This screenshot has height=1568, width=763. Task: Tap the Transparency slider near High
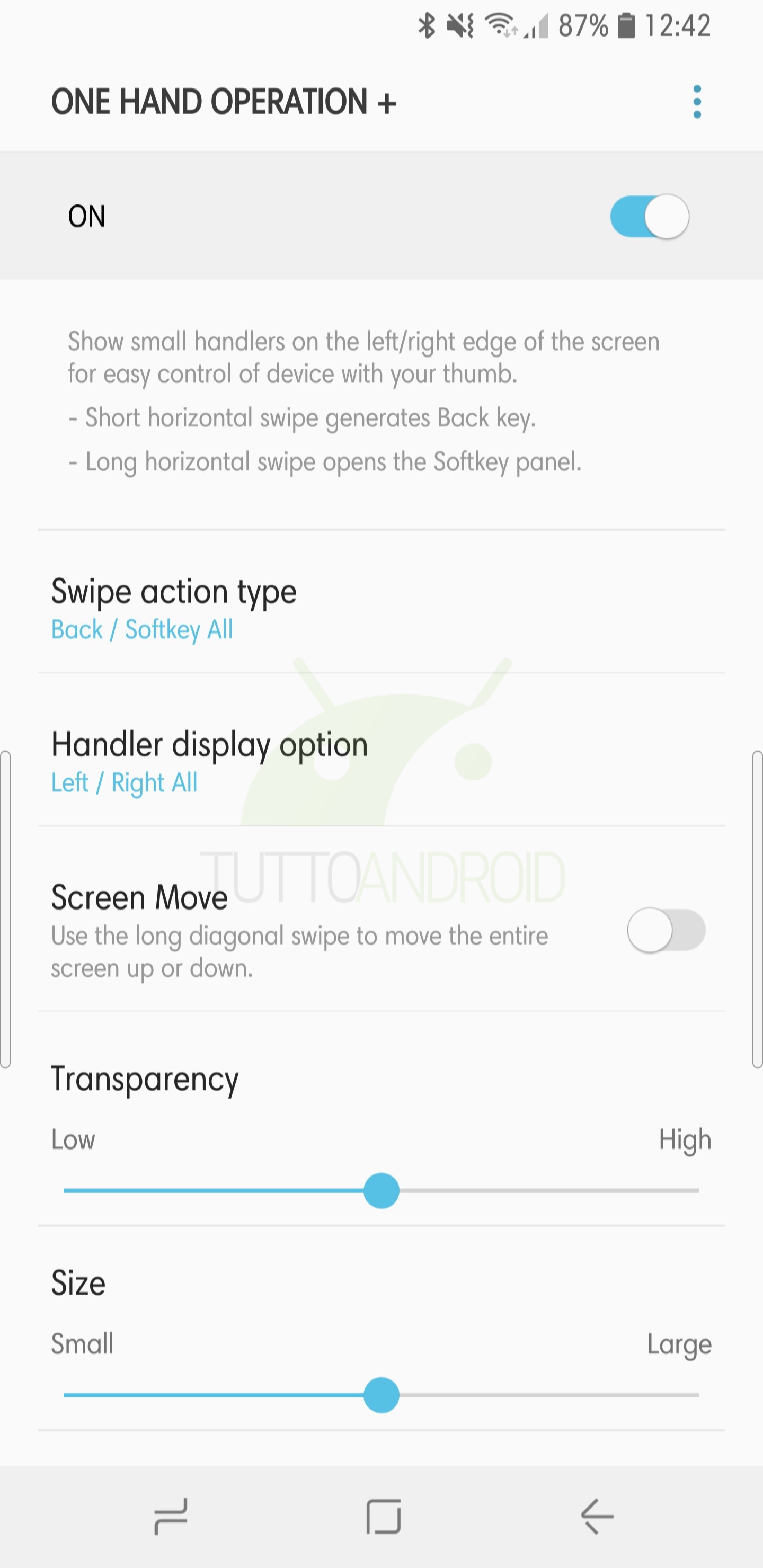tap(670, 1190)
